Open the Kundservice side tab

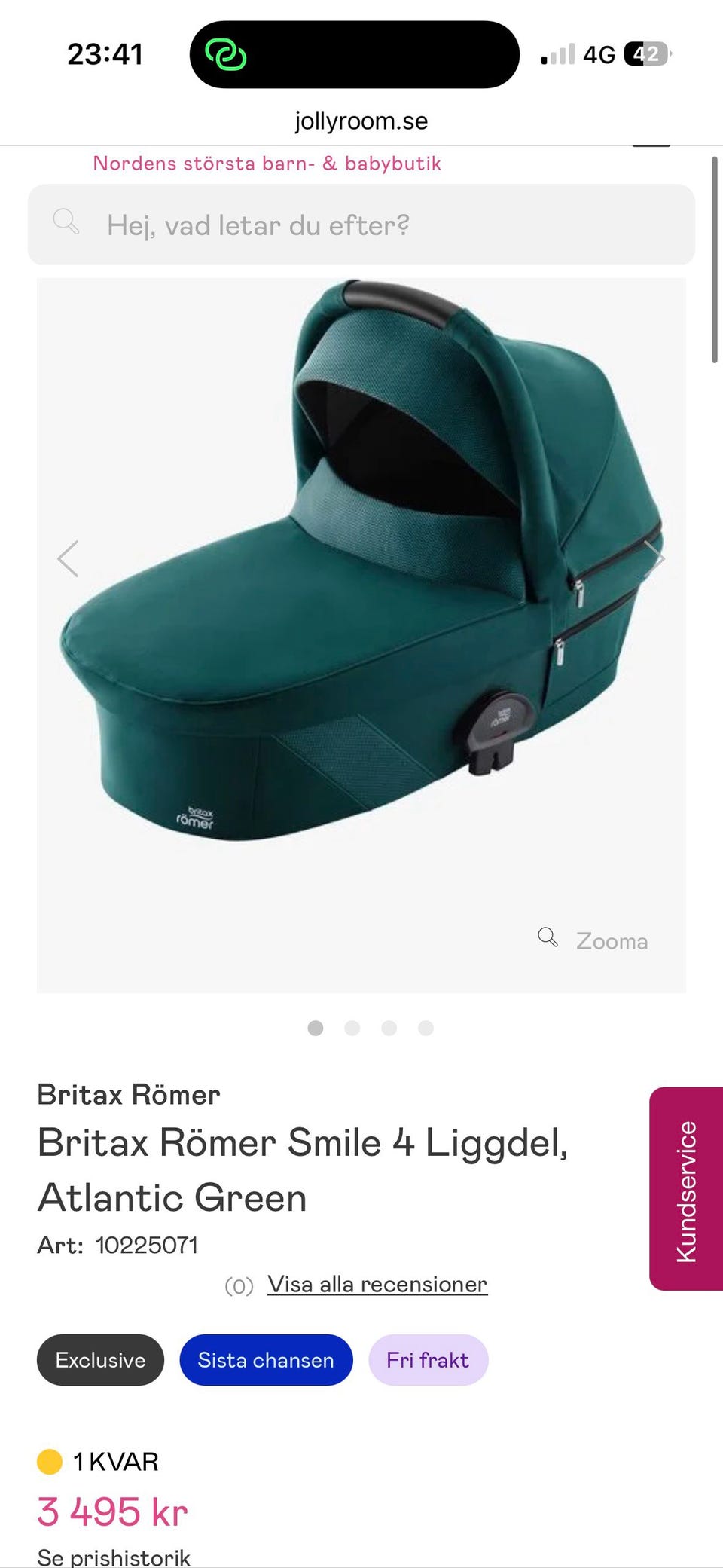click(686, 1189)
